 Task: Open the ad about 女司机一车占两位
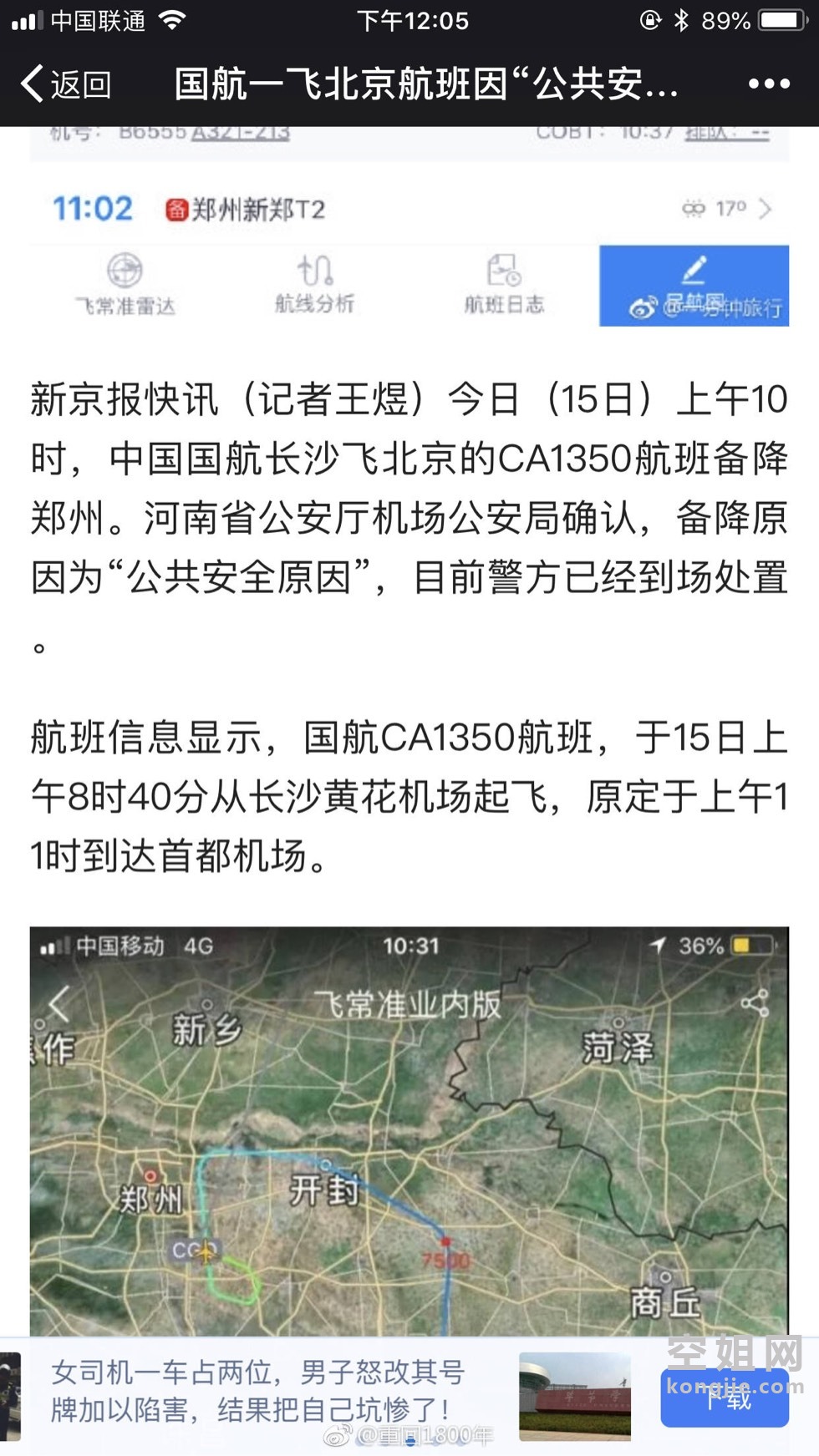coord(259,1391)
